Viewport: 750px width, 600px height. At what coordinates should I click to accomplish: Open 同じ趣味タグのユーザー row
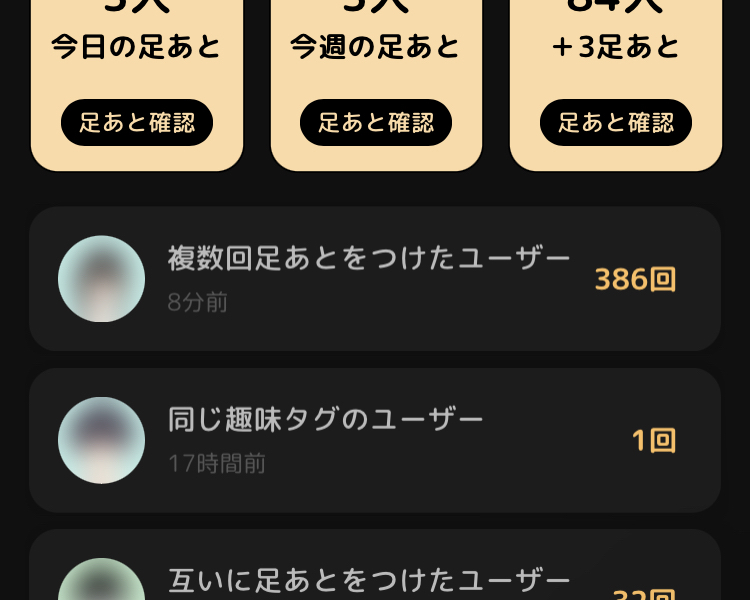(x=375, y=440)
